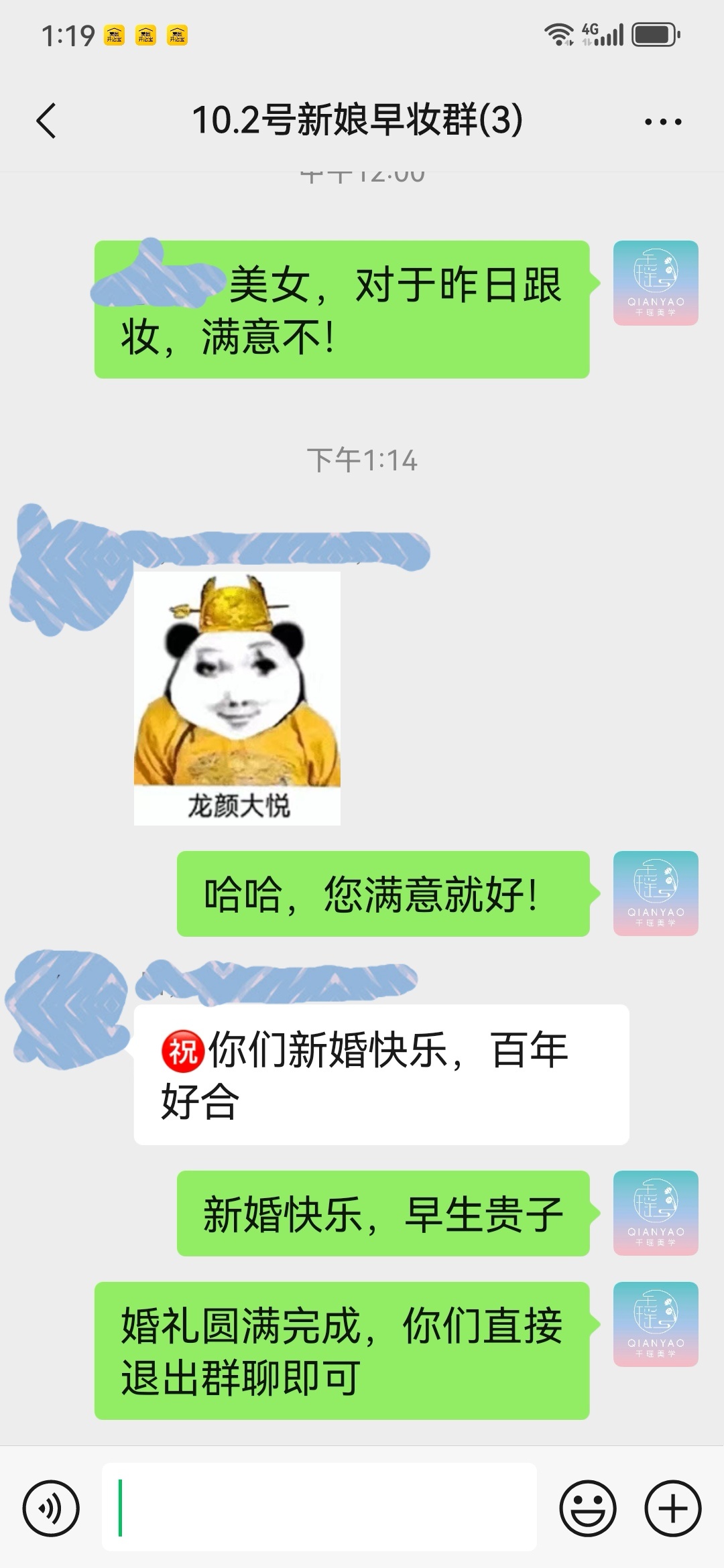
Task: Tap the message text field
Action: click(x=319, y=1507)
